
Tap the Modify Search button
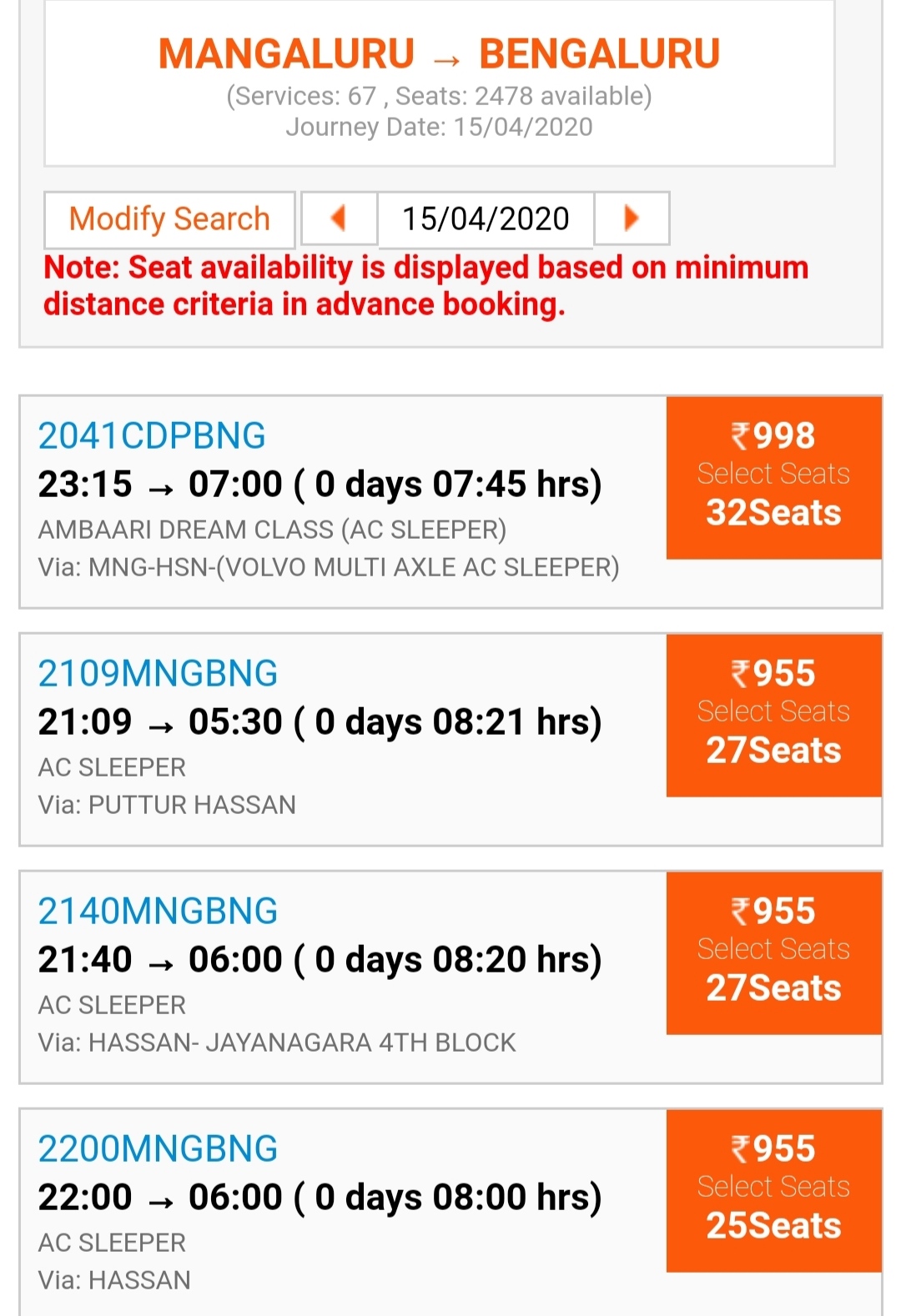point(169,219)
